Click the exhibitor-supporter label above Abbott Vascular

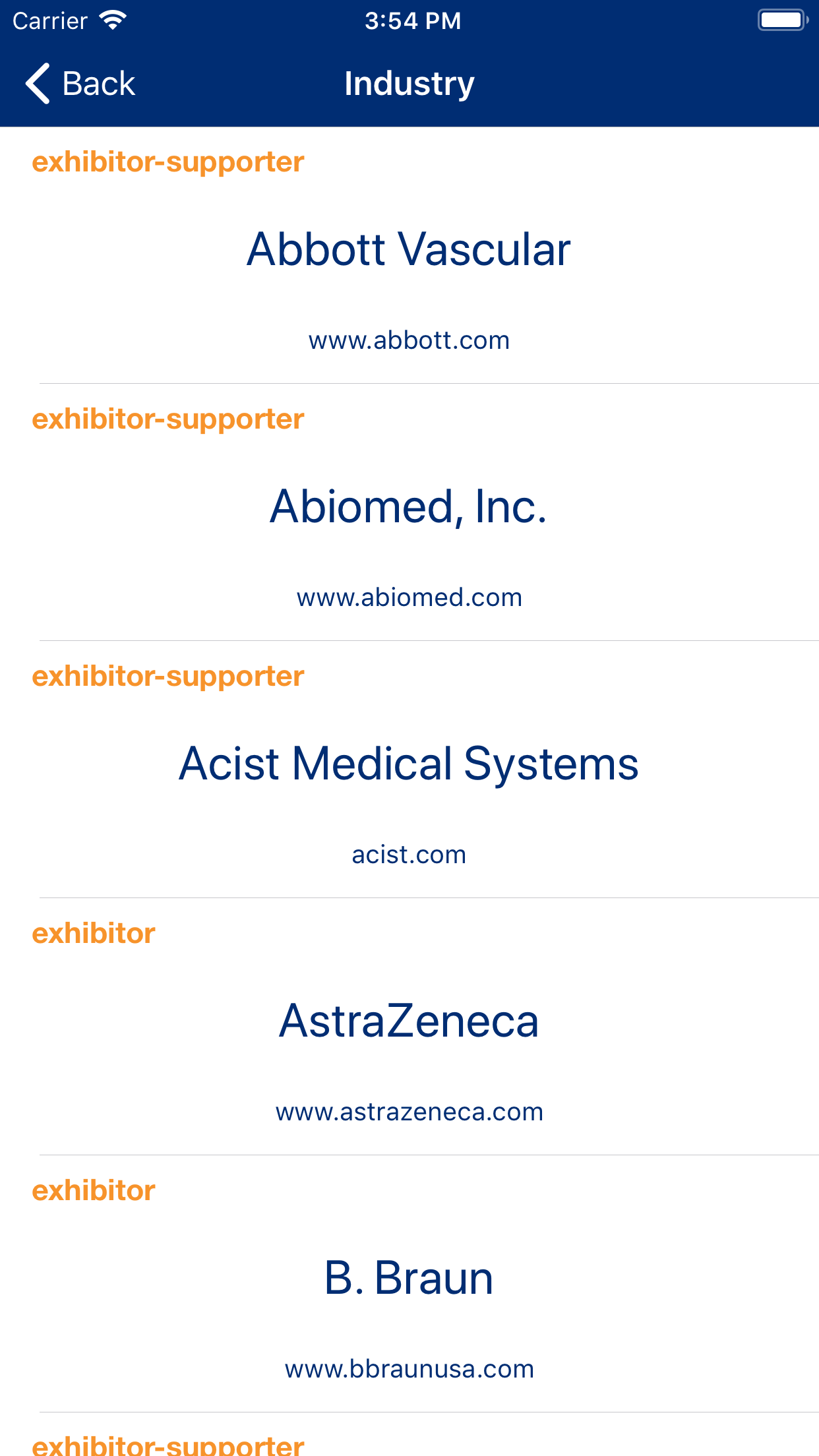coord(168,160)
